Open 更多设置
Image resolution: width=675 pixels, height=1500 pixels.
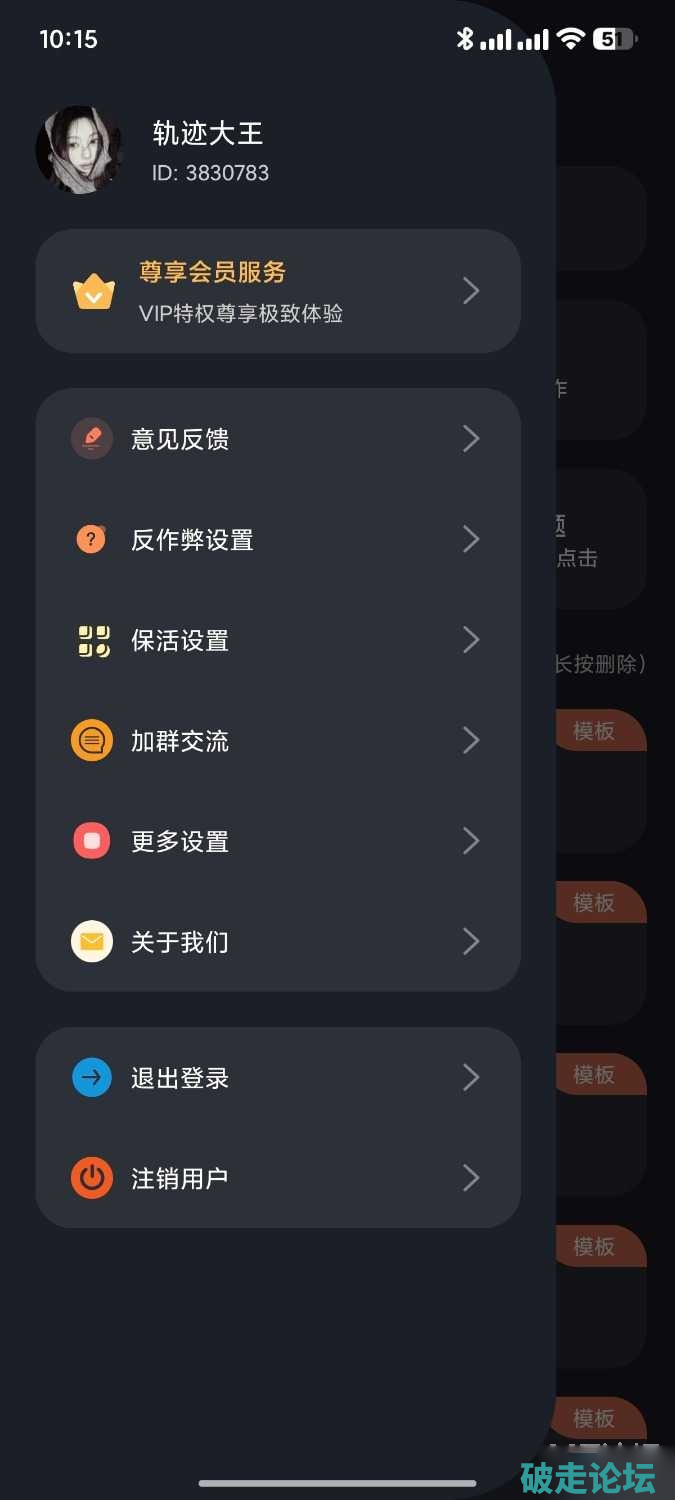[277, 841]
